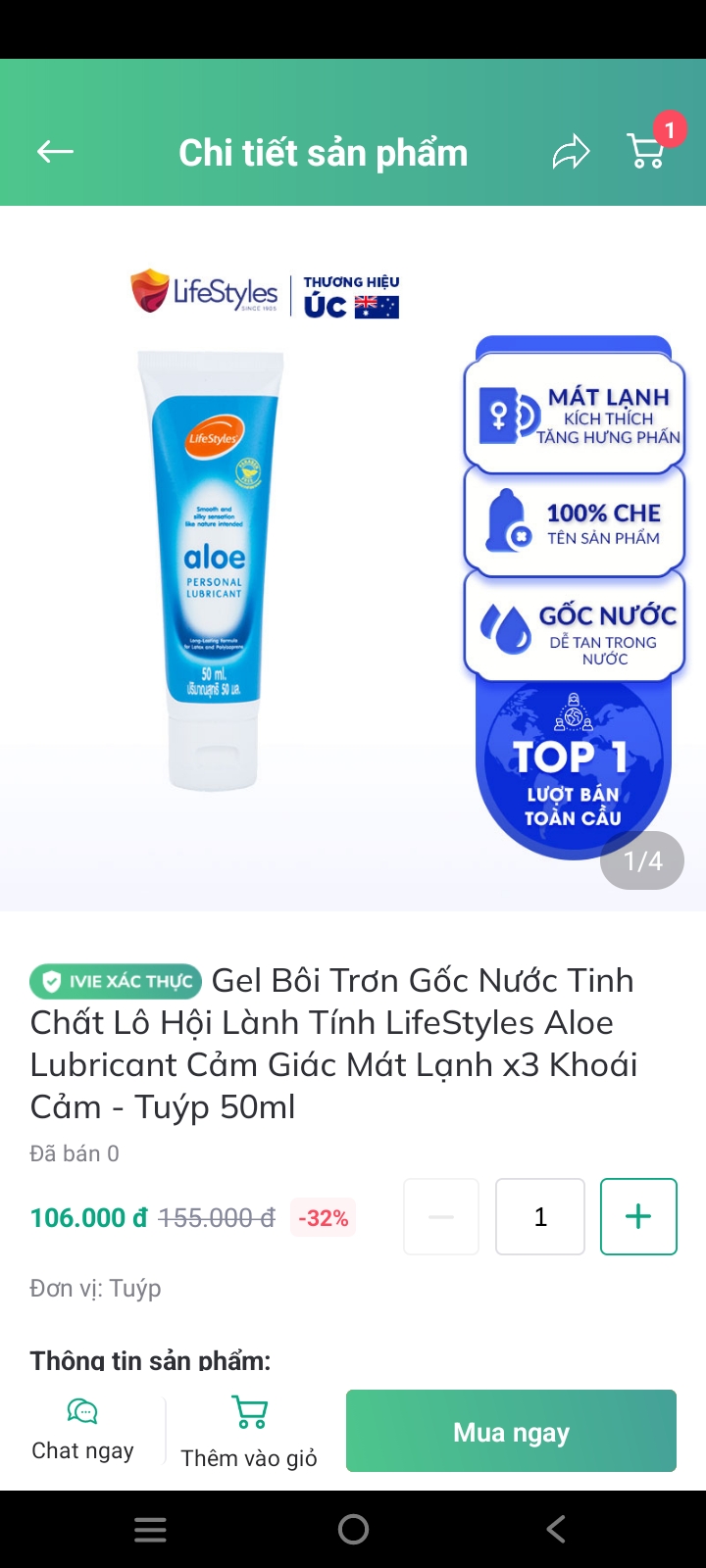This screenshot has width=706, height=1568.
Task: Decrease quantity with the minus button
Action: pyautogui.click(x=441, y=1216)
